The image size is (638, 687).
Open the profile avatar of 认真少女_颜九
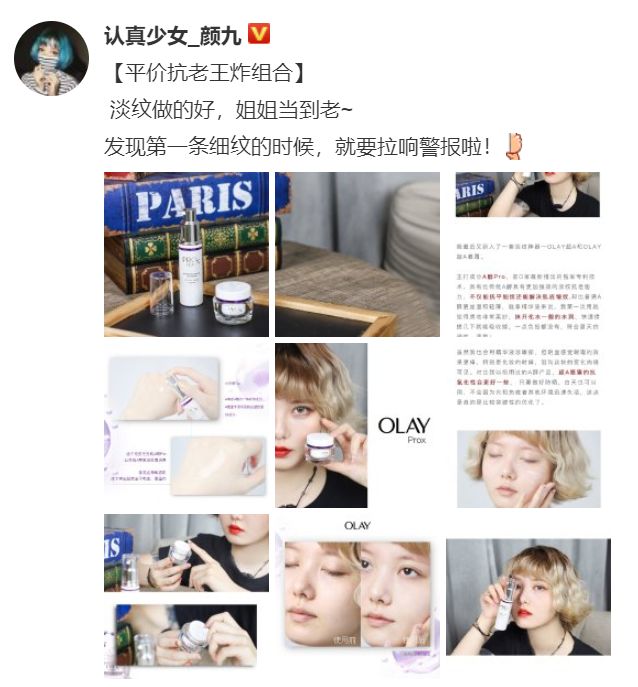click(51, 58)
